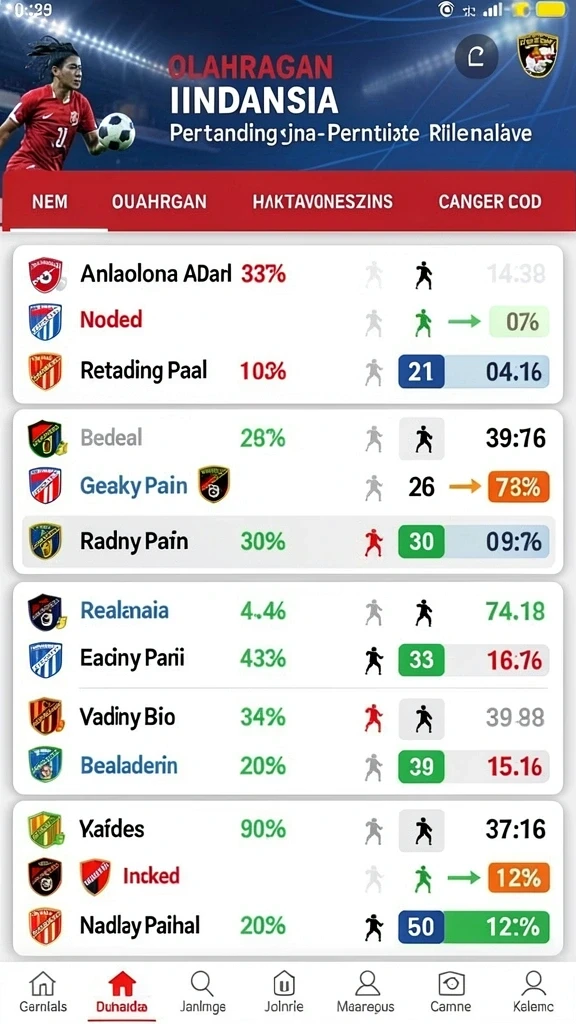Tap the round icon in the header
Viewport: 576px width, 1024px height.
[477, 57]
